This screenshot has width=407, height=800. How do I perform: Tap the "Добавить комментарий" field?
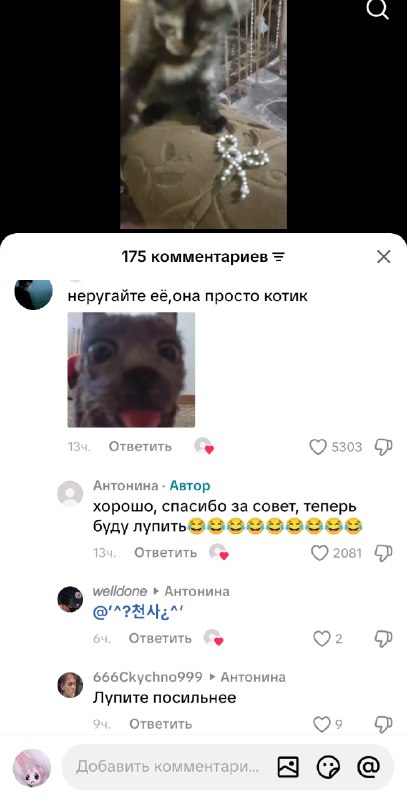(x=168, y=767)
